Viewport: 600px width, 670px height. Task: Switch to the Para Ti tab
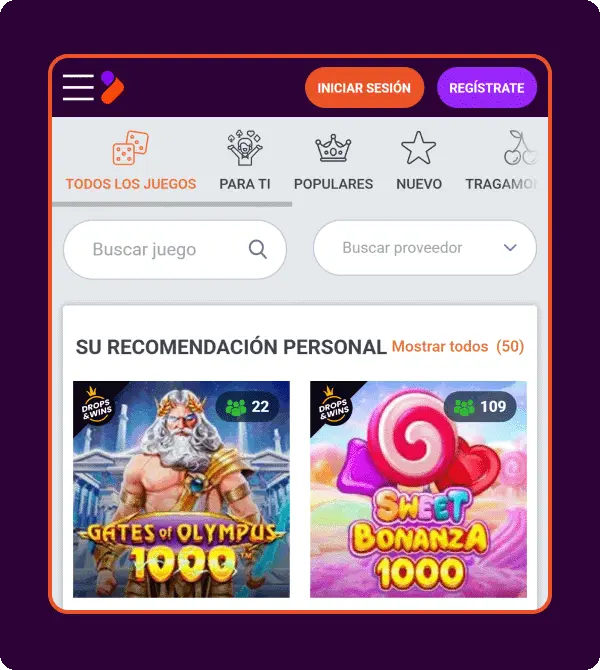tap(245, 161)
